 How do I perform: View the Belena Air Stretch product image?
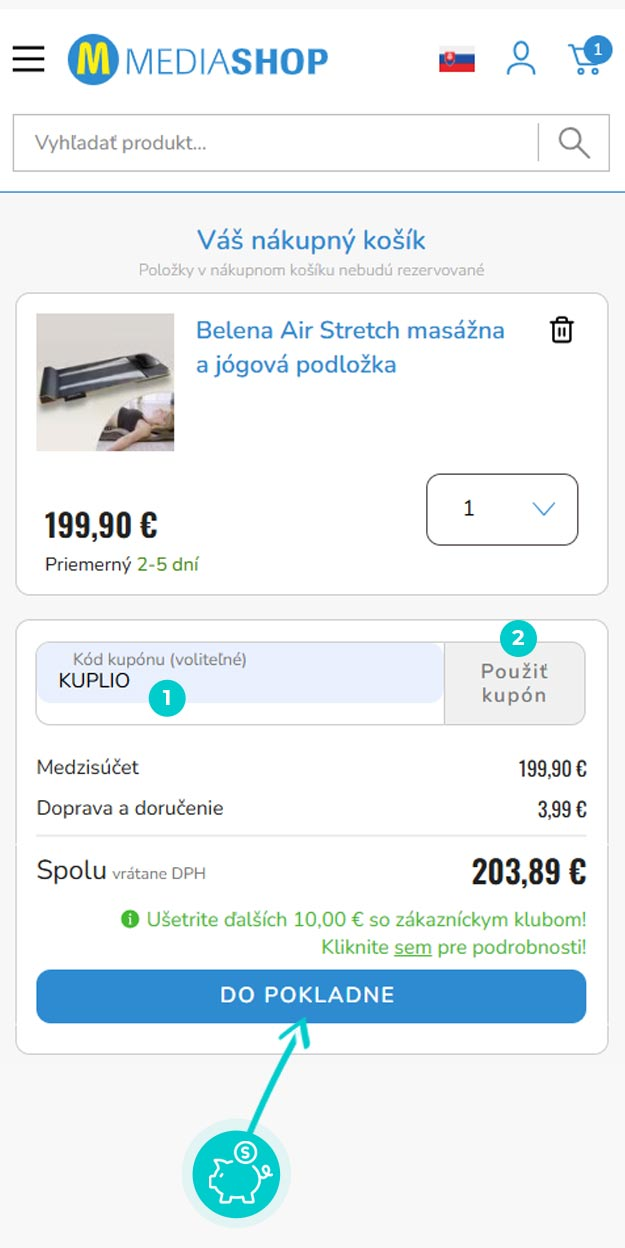pos(105,382)
